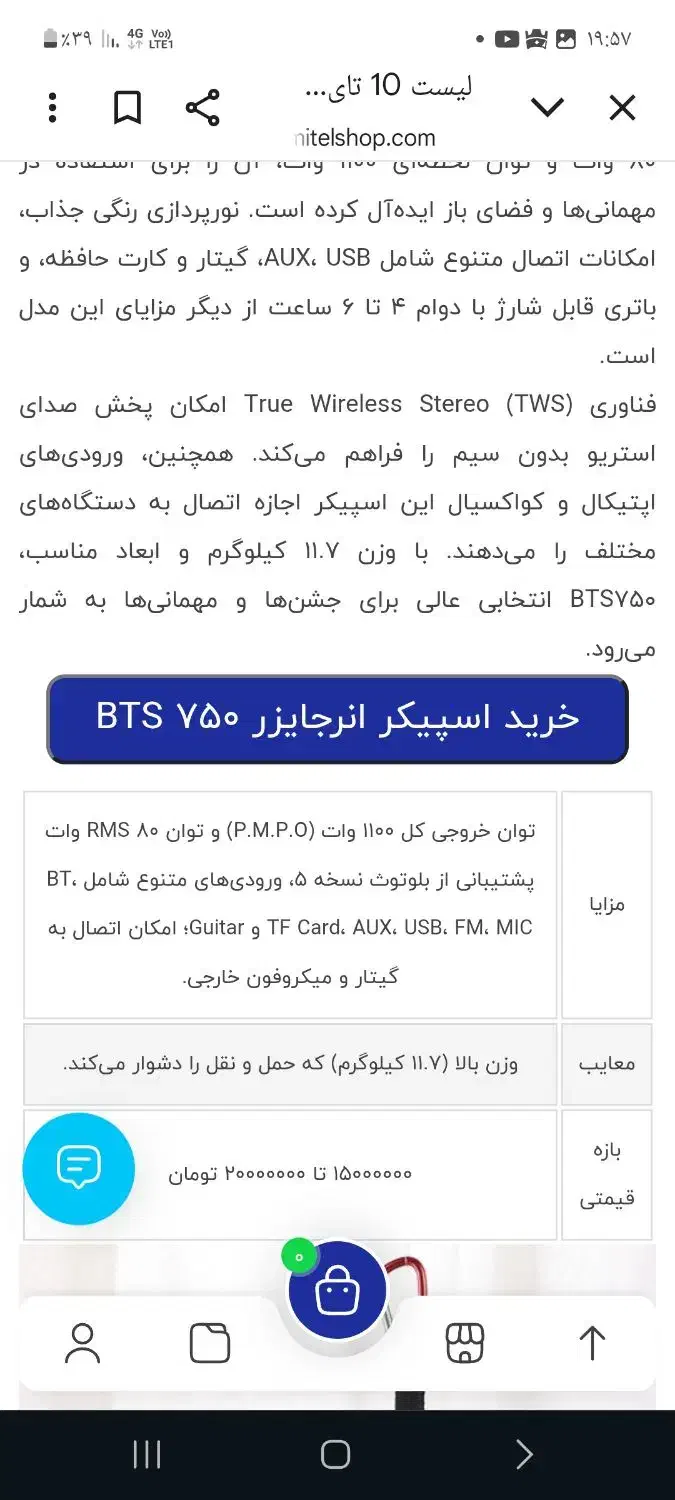Jump to top with the up arrow
This screenshot has width=675, height=1500.
pyautogui.click(x=592, y=1343)
